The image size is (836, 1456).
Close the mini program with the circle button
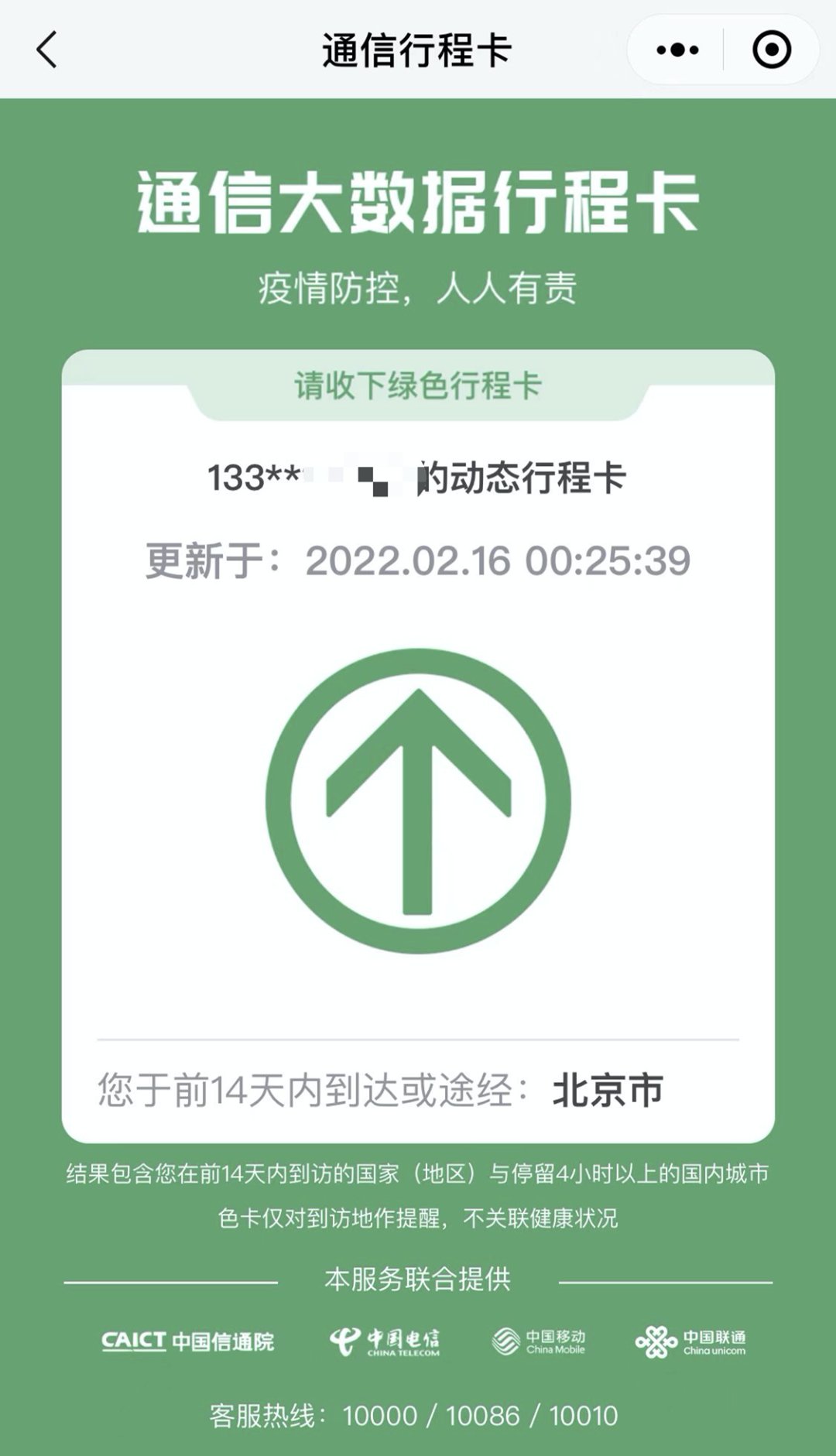[771, 50]
